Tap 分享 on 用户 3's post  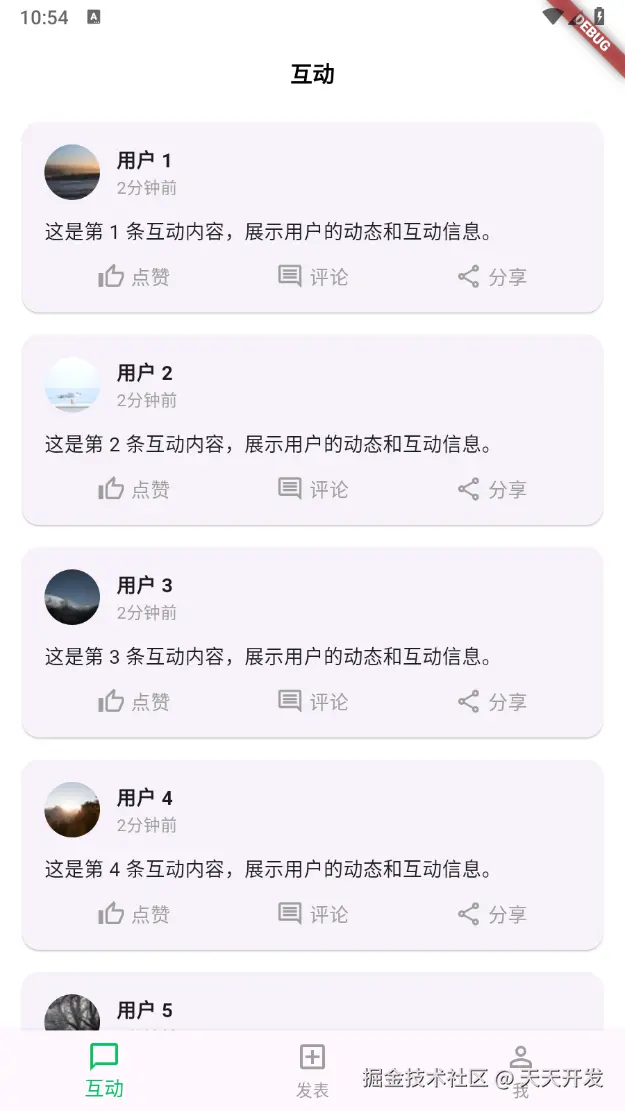(x=491, y=702)
